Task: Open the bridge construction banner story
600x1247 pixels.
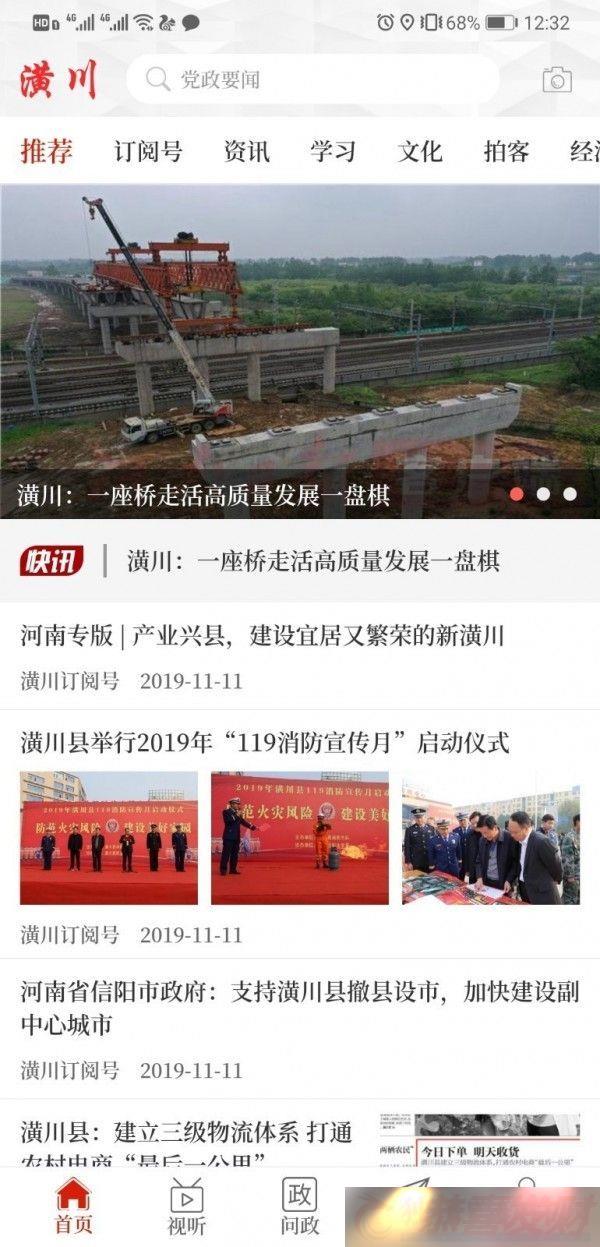Action: (x=300, y=350)
